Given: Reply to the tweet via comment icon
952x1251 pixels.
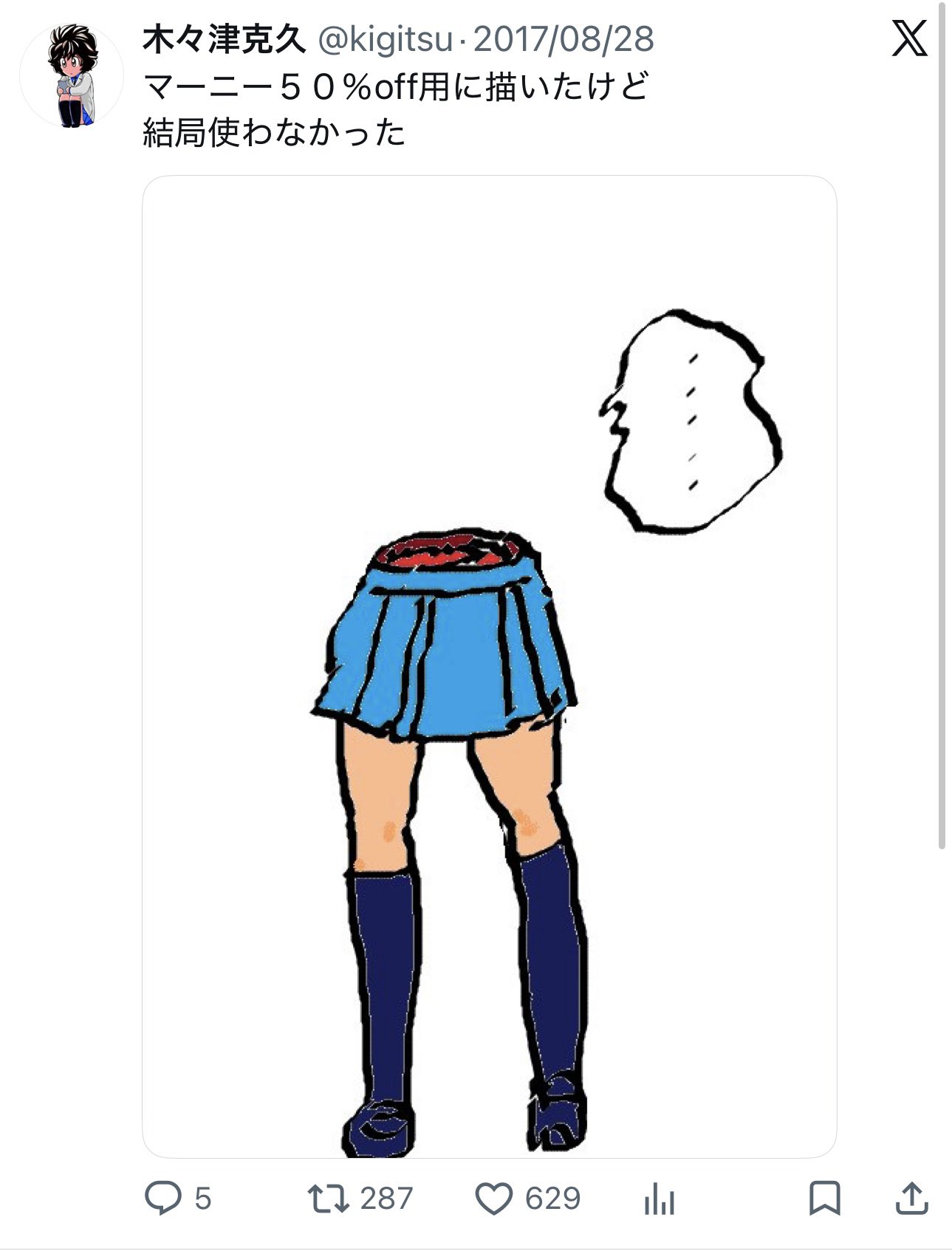Looking at the screenshot, I should [x=162, y=1198].
